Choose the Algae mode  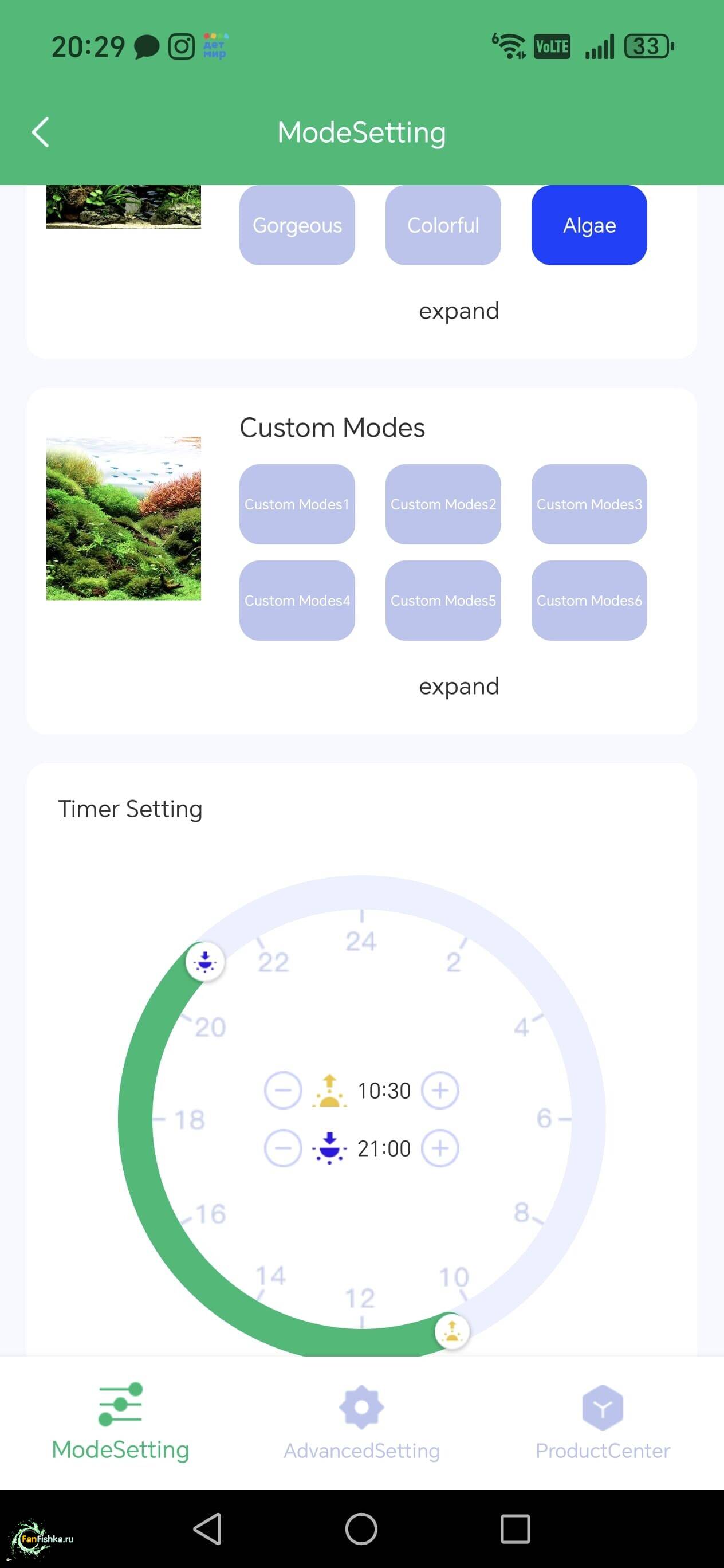(589, 225)
